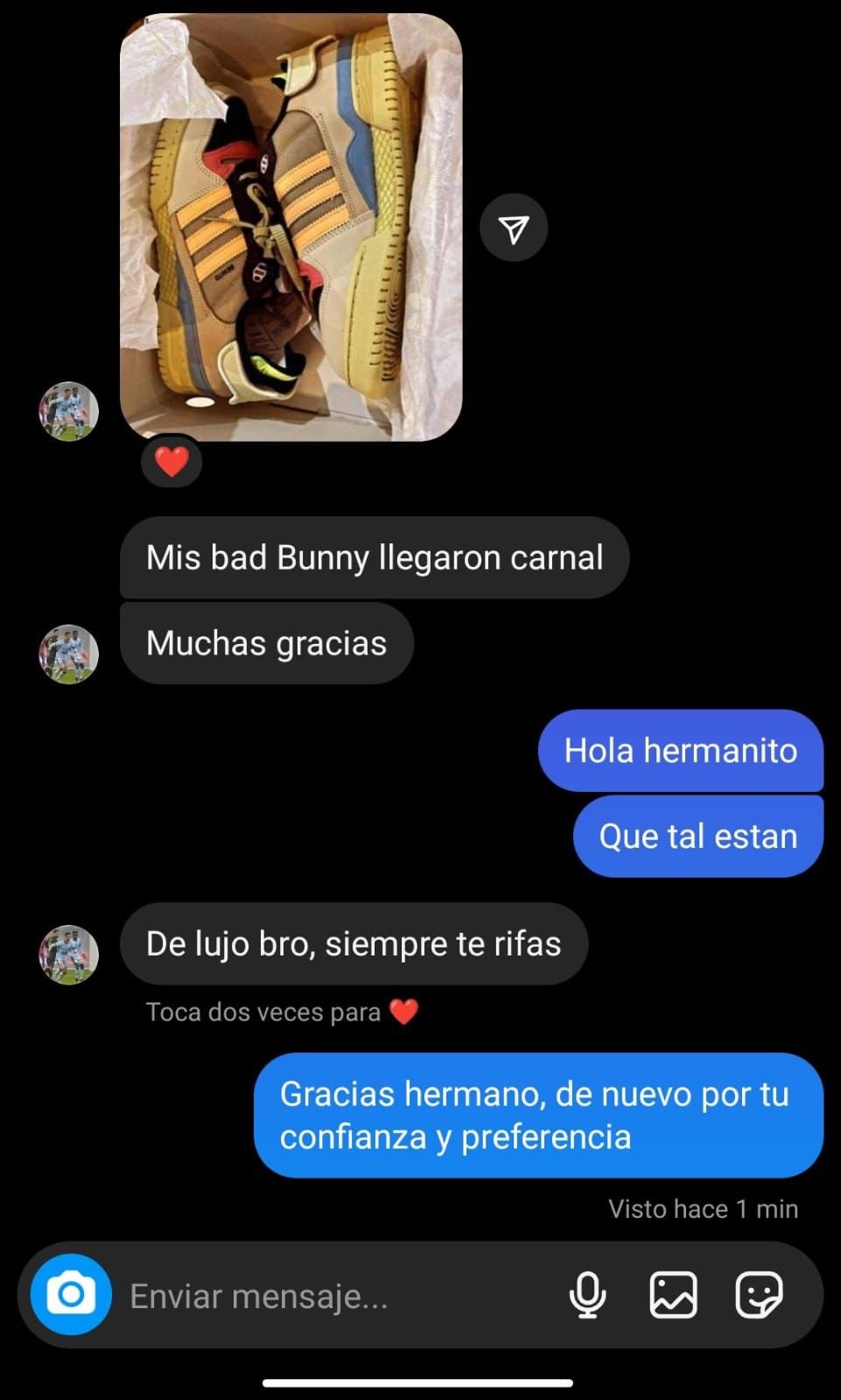This screenshot has width=841, height=1400.
Task: View sender's profile picture beside Muchas gracias
Action: pyautogui.click(x=69, y=654)
